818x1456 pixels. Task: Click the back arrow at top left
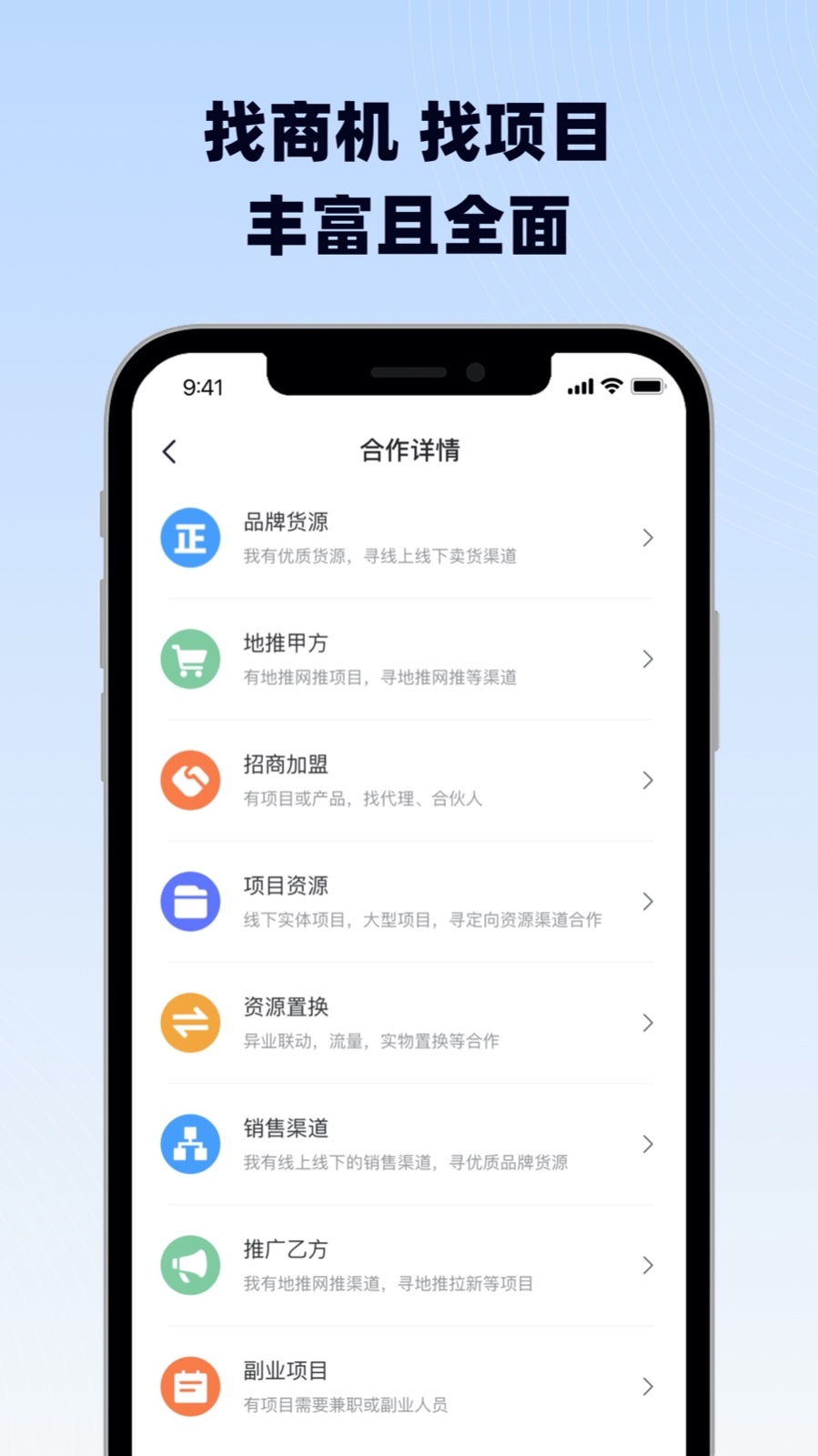click(168, 450)
